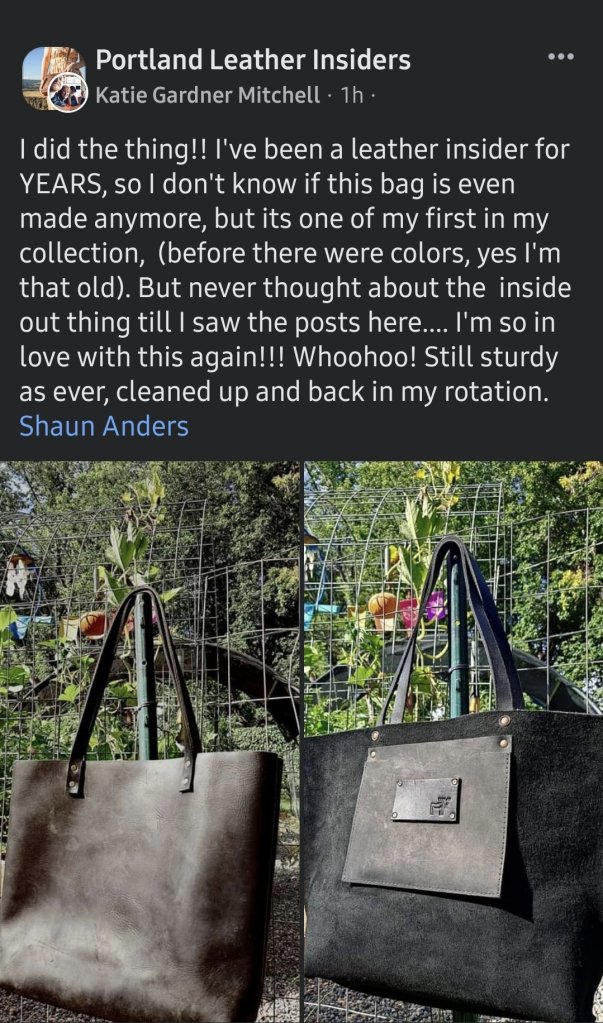This screenshot has height=1023, width=603.
Task: Open the post's three-dot options menu
Action: point(561,57)
